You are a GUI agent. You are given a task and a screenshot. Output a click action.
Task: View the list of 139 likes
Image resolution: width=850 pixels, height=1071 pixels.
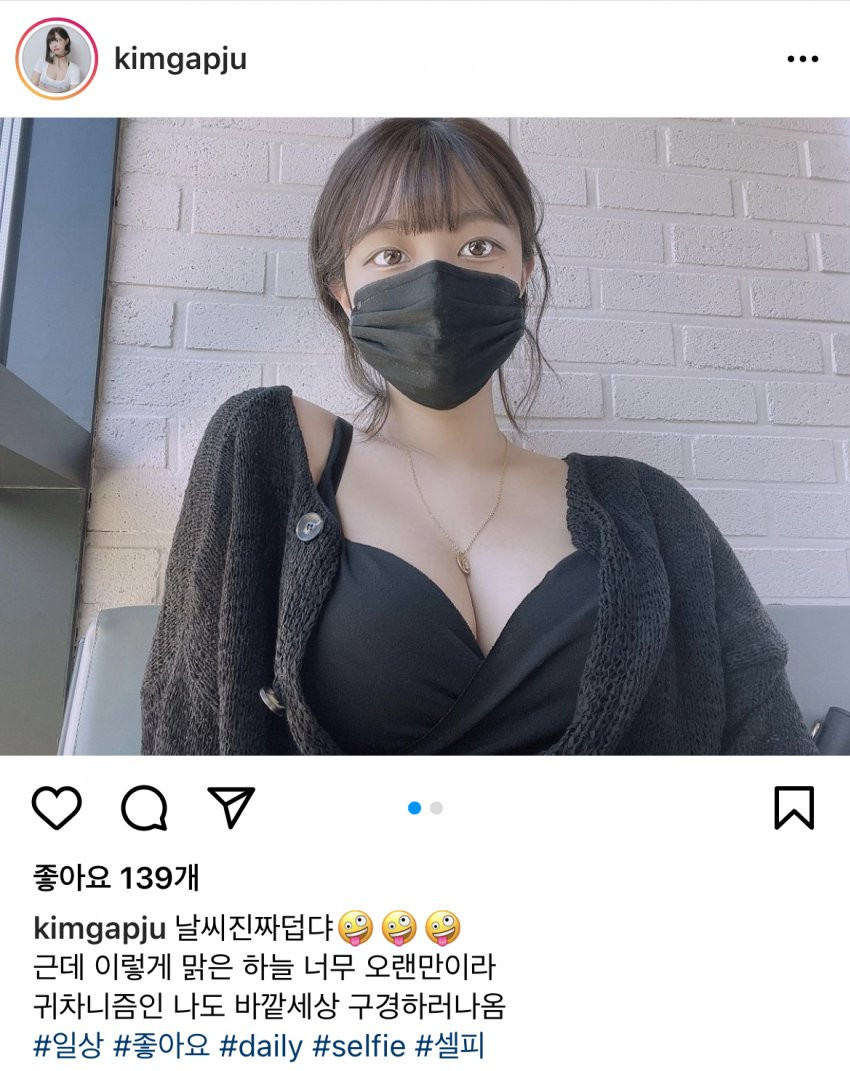[x=116, y=878]
